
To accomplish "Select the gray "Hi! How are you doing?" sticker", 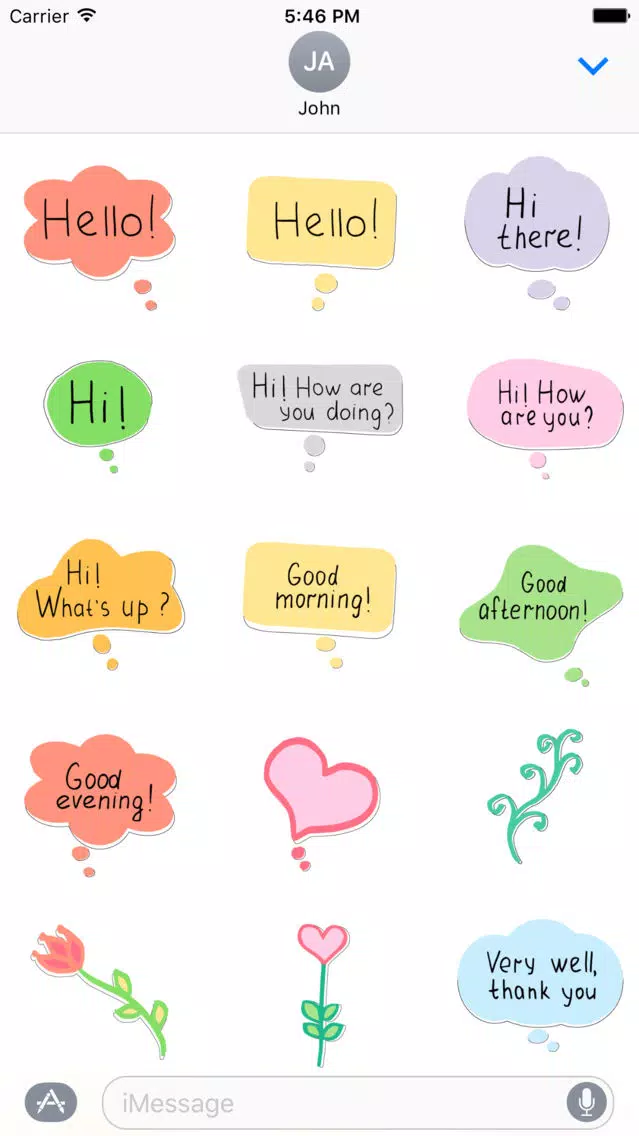I will tap(320, 399).
